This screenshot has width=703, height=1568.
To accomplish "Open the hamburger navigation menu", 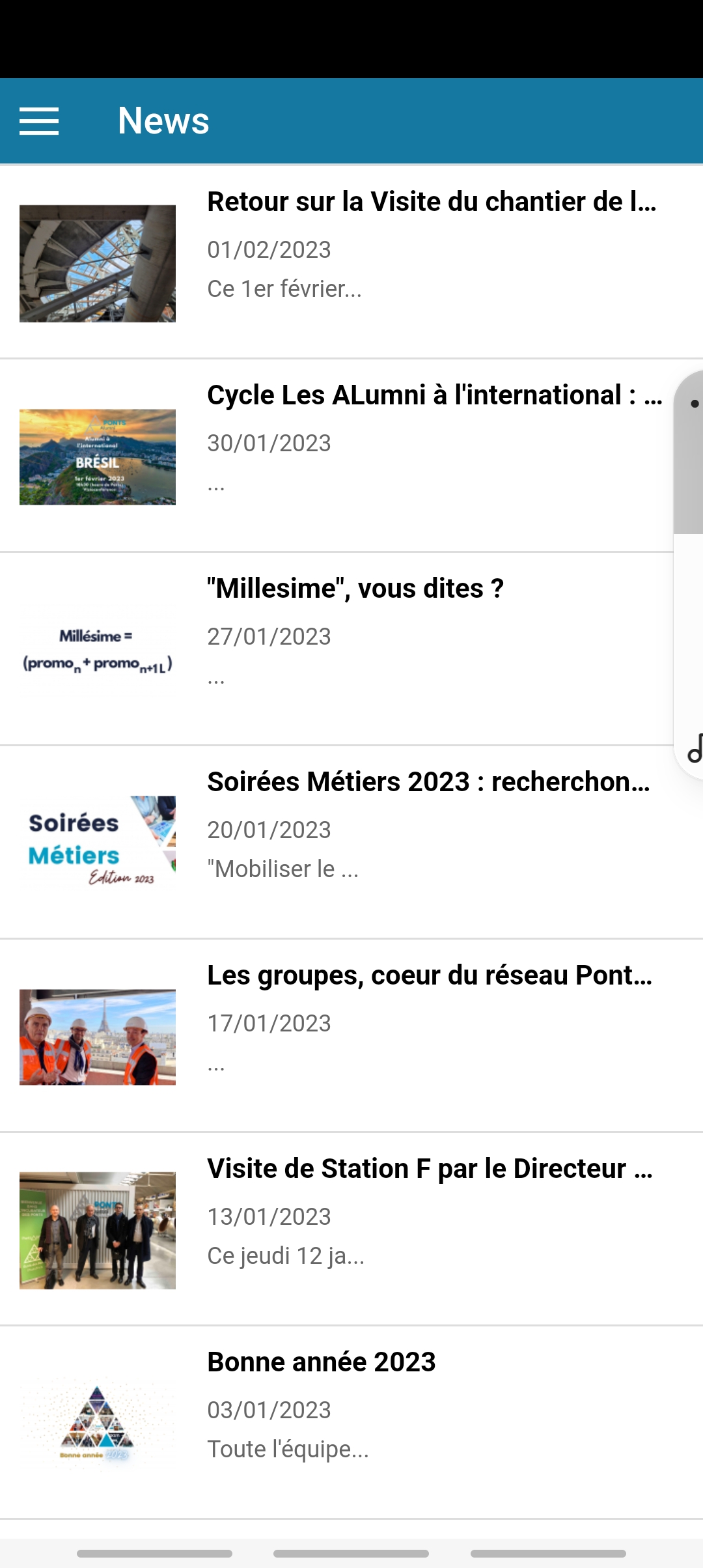I will (39, 121).
